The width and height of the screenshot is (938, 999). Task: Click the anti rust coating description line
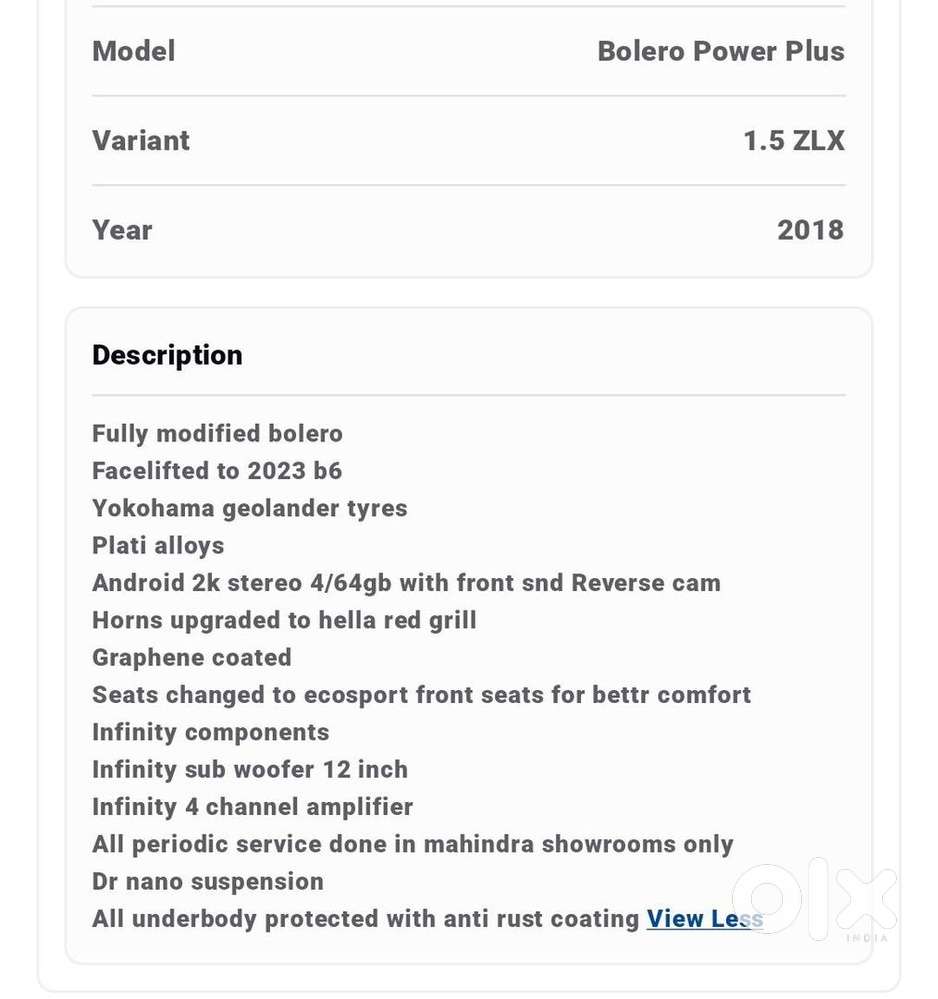click(365, 918)
